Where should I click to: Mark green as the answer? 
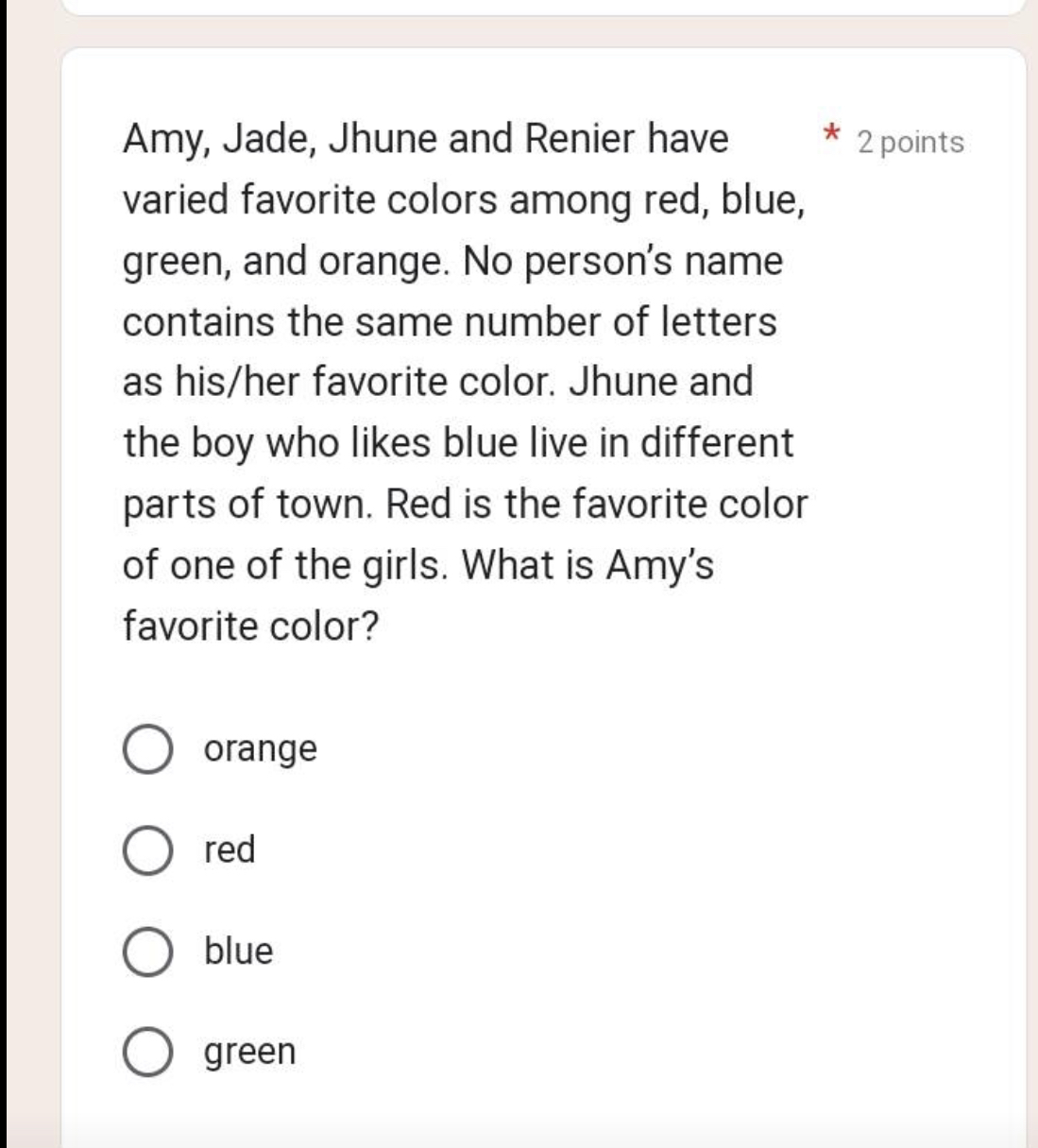click(146, 1053)
